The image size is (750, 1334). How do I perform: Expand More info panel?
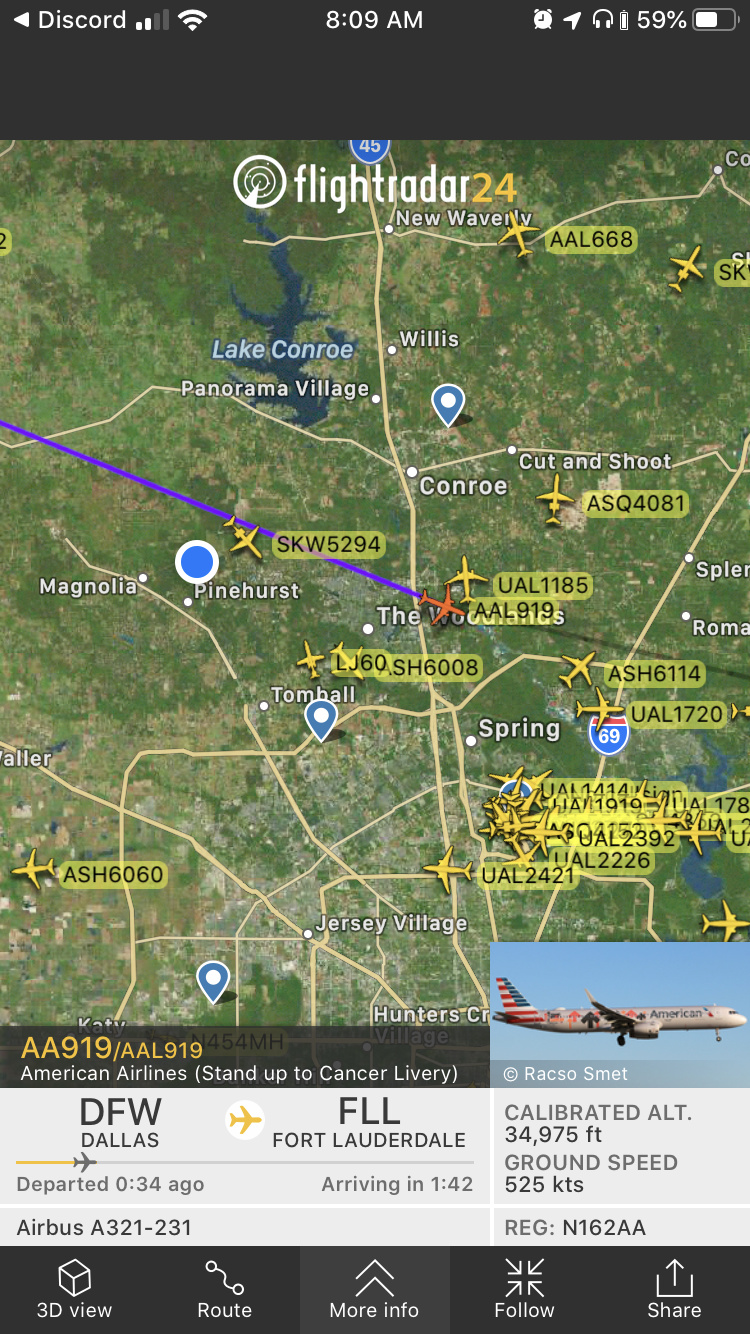click(374, 1289)
